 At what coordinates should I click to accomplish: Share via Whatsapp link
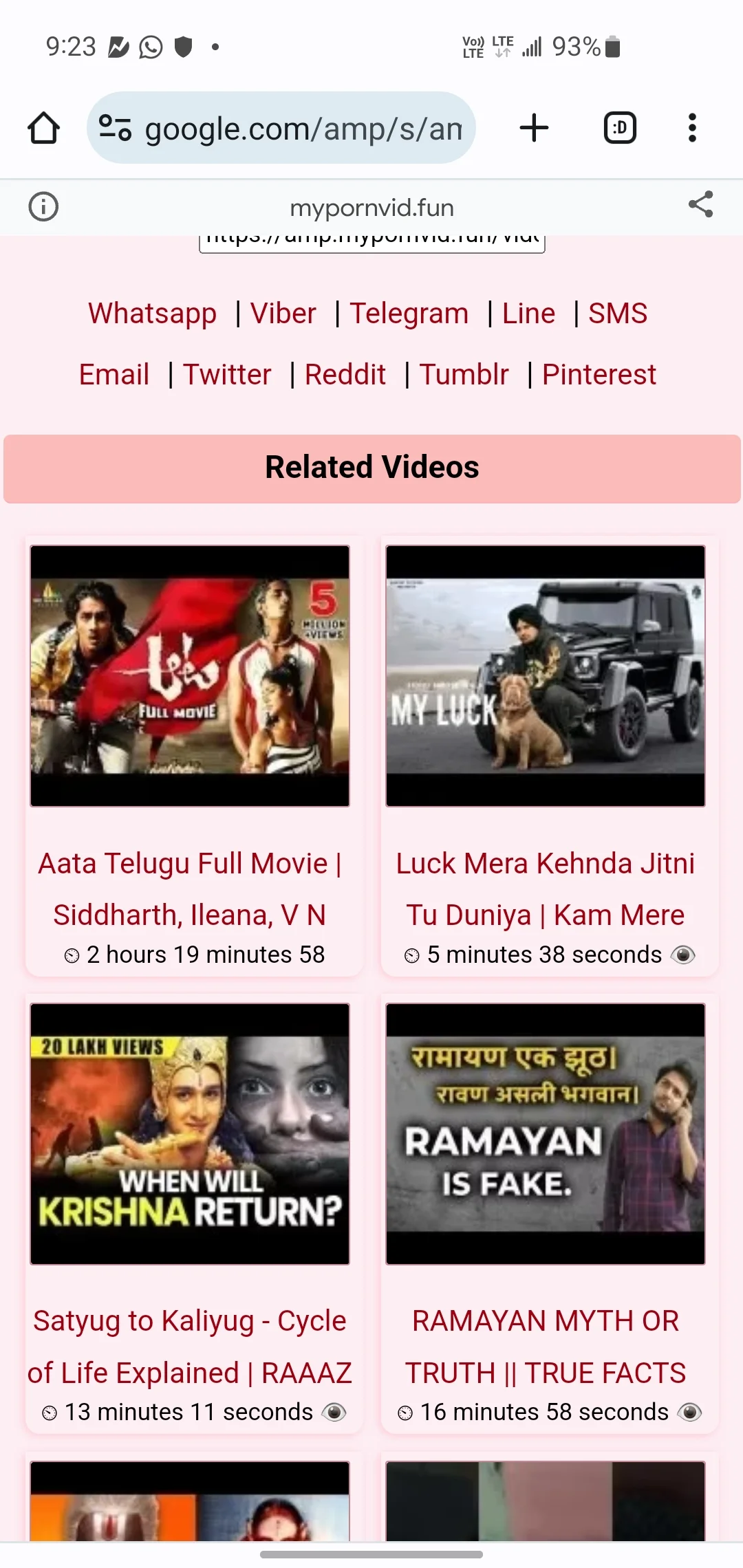pyautogui.click(x=152, y=314)
